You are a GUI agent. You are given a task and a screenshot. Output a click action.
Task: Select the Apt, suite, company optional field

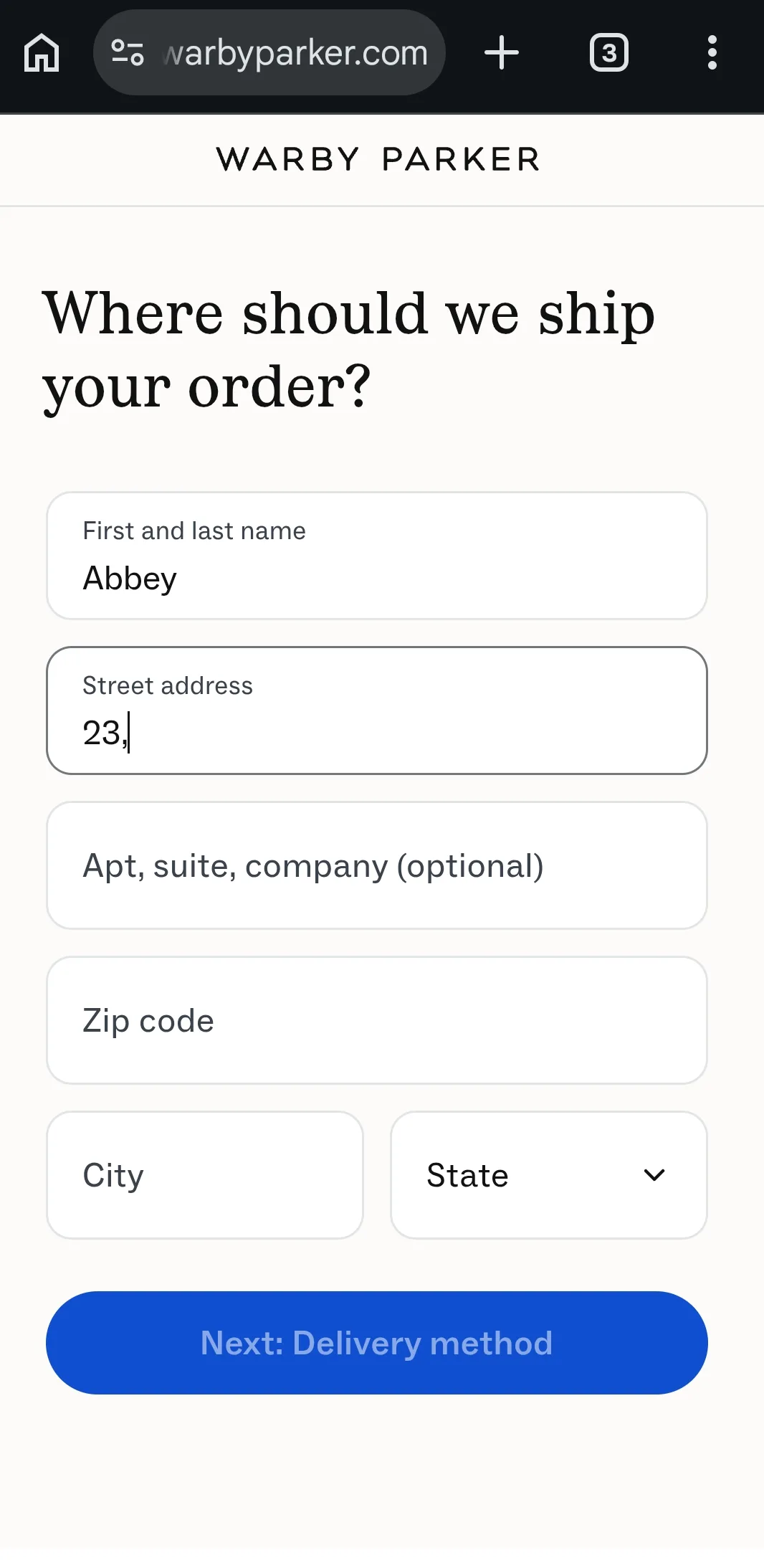(376, 866)
